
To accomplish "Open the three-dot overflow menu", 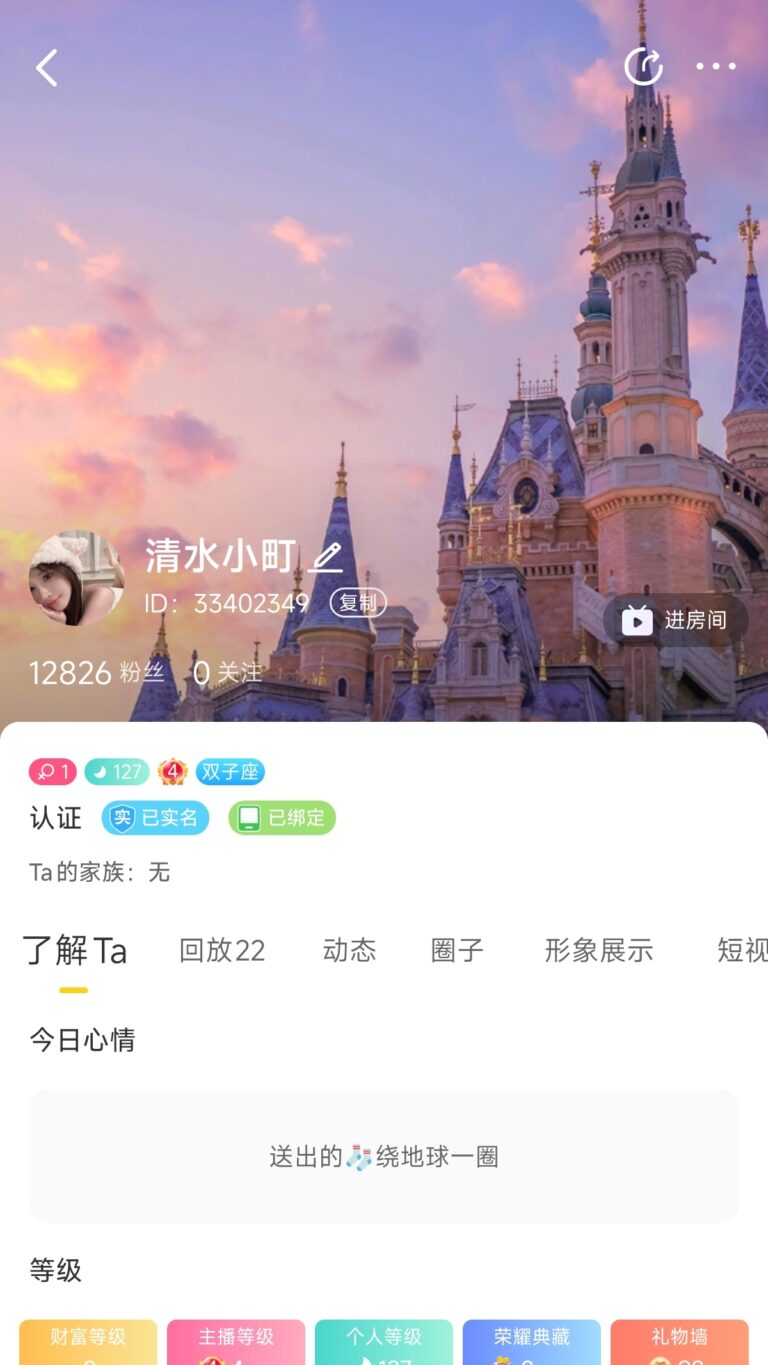I will (716, 67).
